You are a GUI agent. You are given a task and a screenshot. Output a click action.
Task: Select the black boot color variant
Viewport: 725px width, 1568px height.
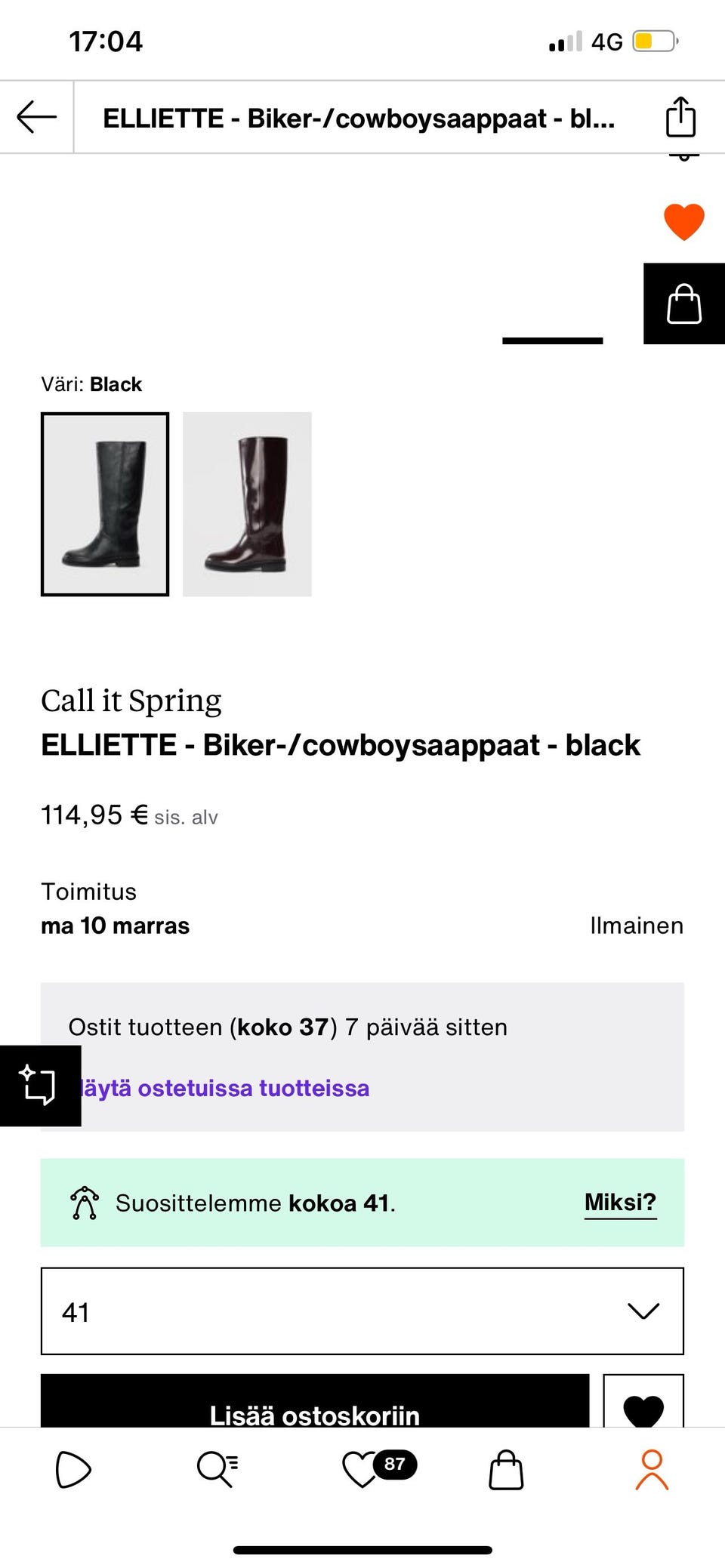coord(105,504)
